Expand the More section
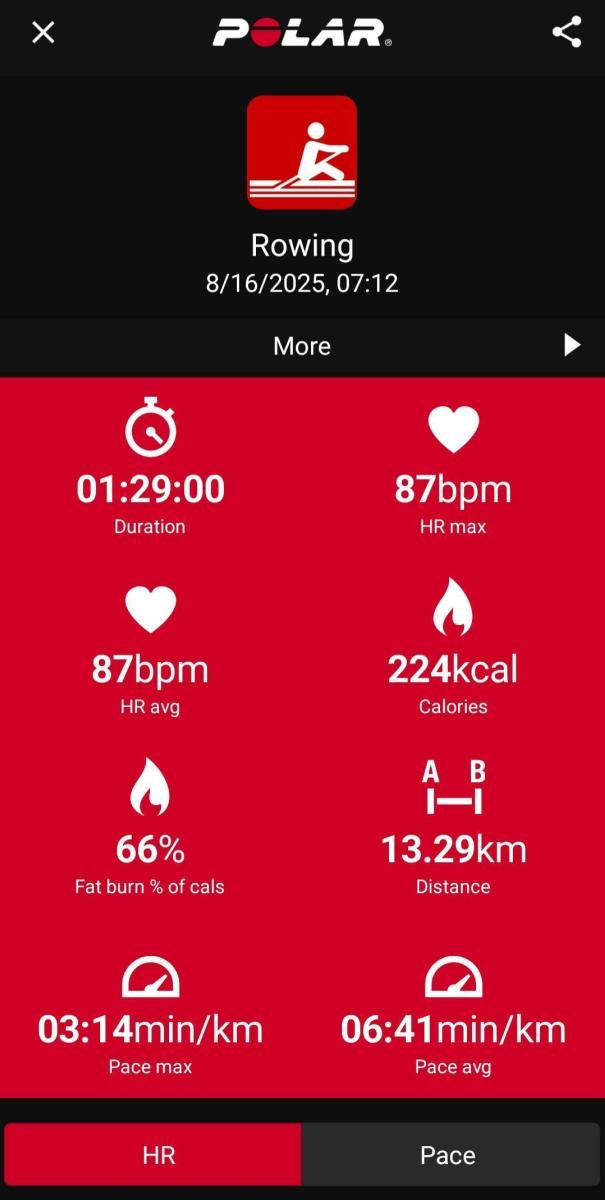This screenshot has height=1200, width=605. [x=302, y=346]
